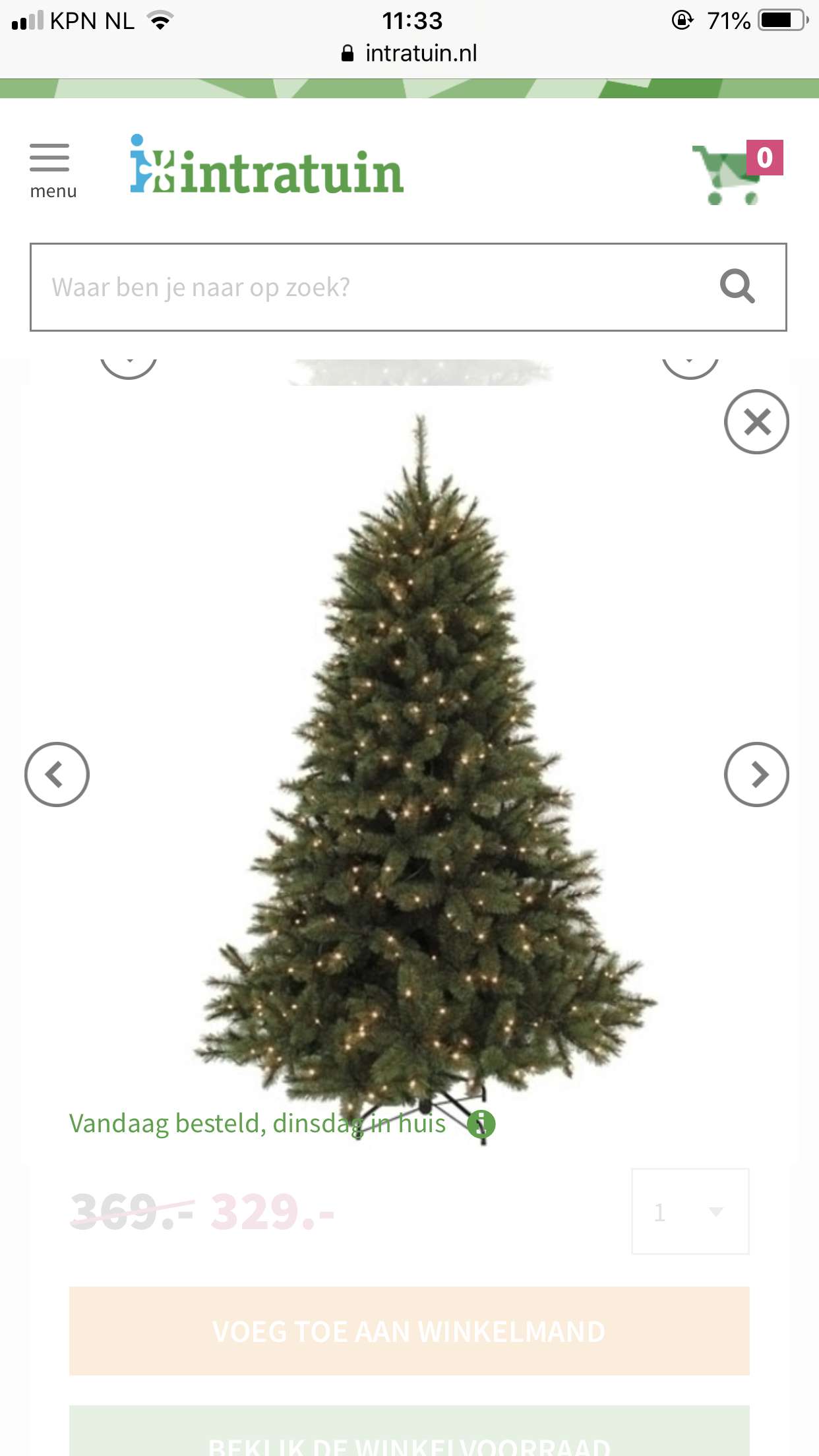Open the quantity dropdown
The height and width of the screenshot is (1456, 819).
(x=690, y=1211)
